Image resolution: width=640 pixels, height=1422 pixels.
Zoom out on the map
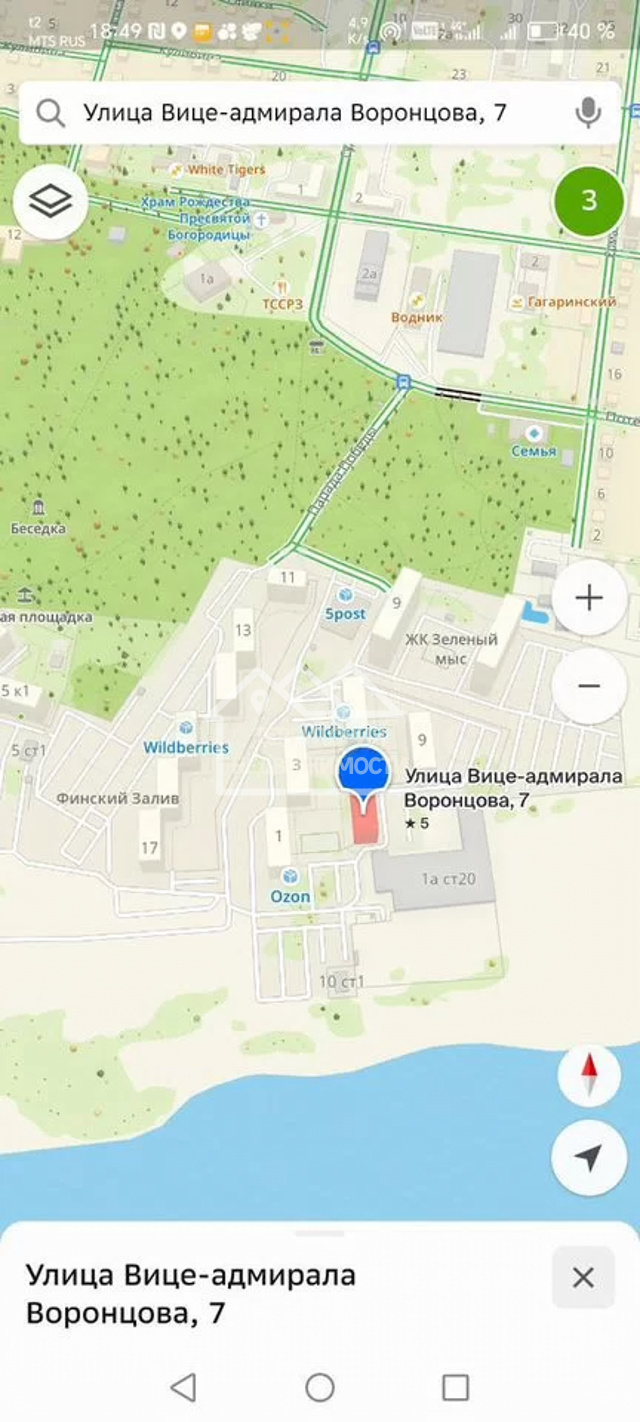pyautogui.click(x=589, y=686)
